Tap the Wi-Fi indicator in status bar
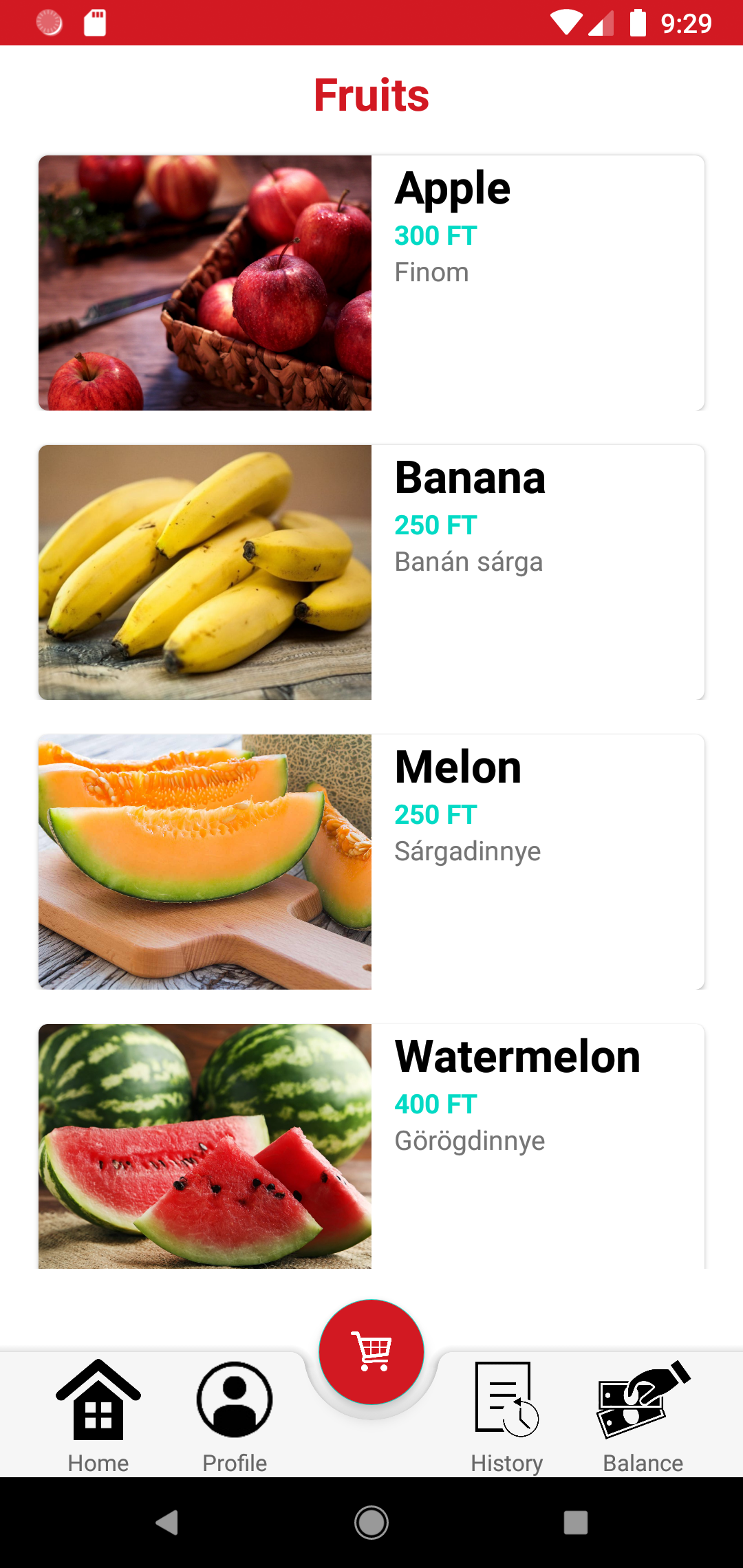743x1568 pixels. pos(566,22)
